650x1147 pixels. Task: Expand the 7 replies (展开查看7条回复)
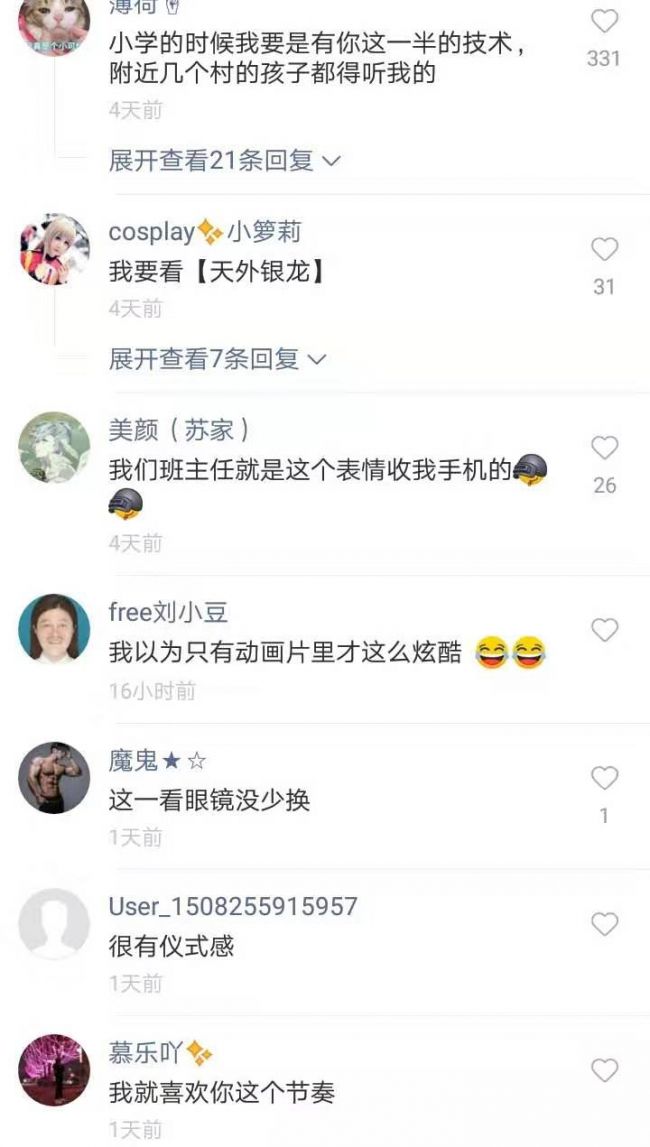point(217,359)
